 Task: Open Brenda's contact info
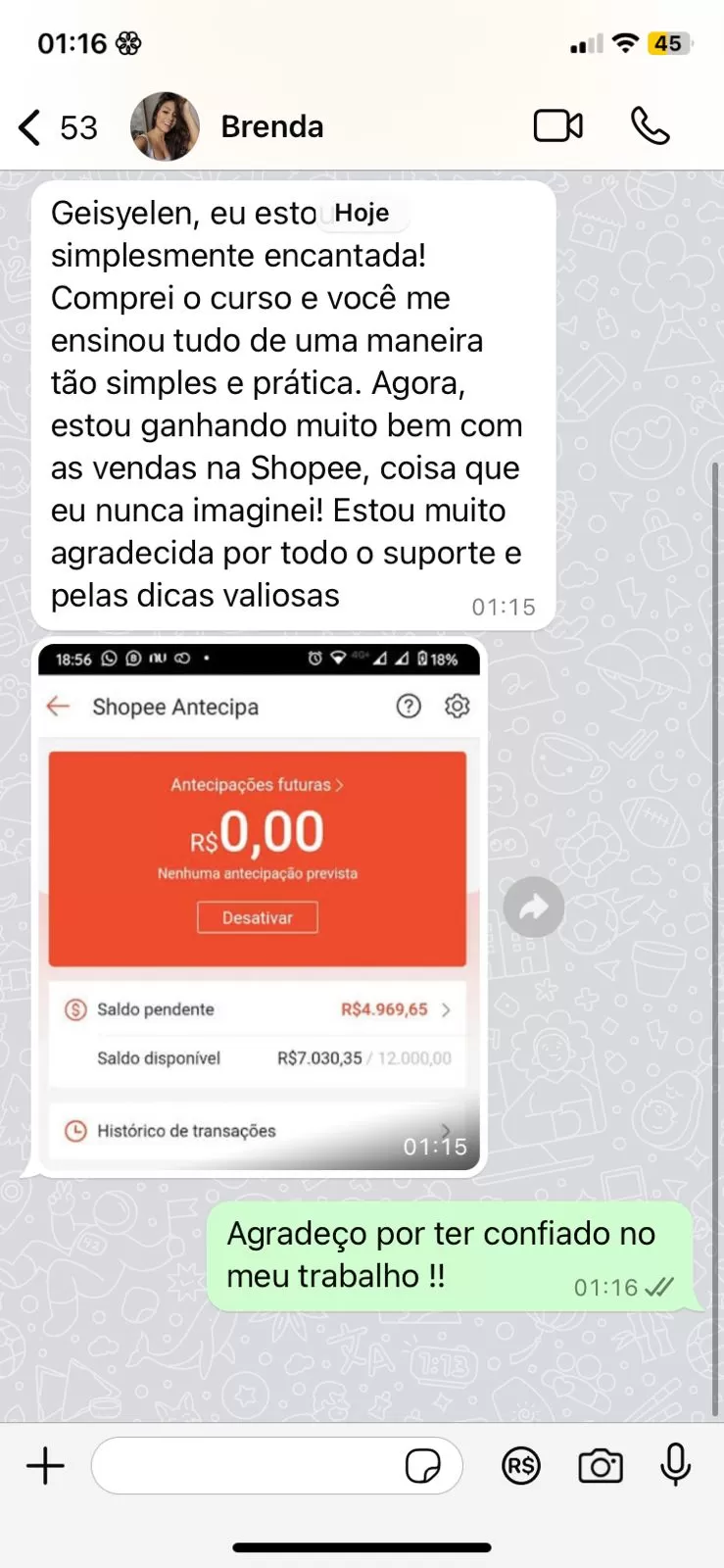tap(271, 126)
